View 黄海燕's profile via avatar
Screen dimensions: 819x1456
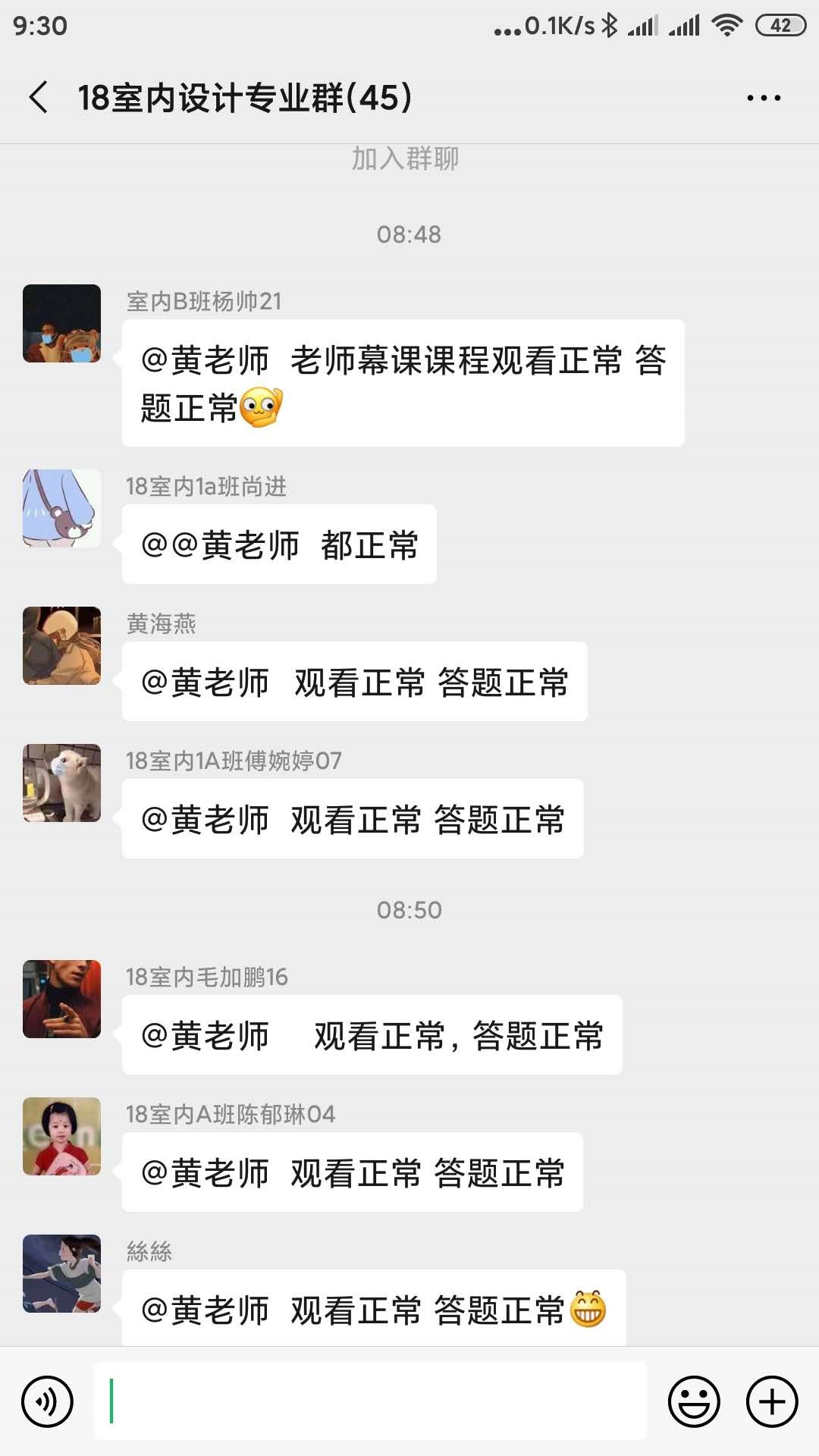[62, 645]
